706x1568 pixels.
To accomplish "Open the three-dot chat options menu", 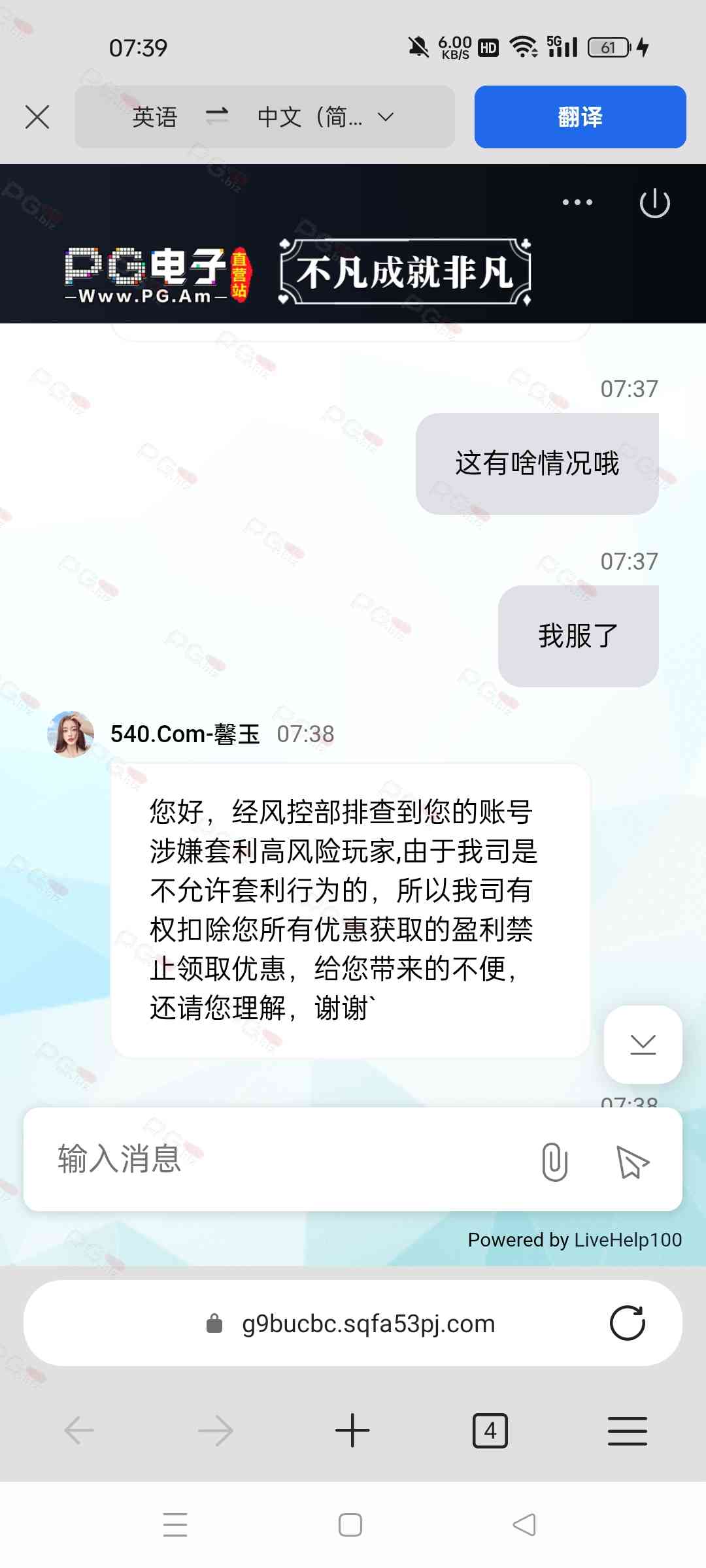I will pyautogui.click(x=577, y=203).
